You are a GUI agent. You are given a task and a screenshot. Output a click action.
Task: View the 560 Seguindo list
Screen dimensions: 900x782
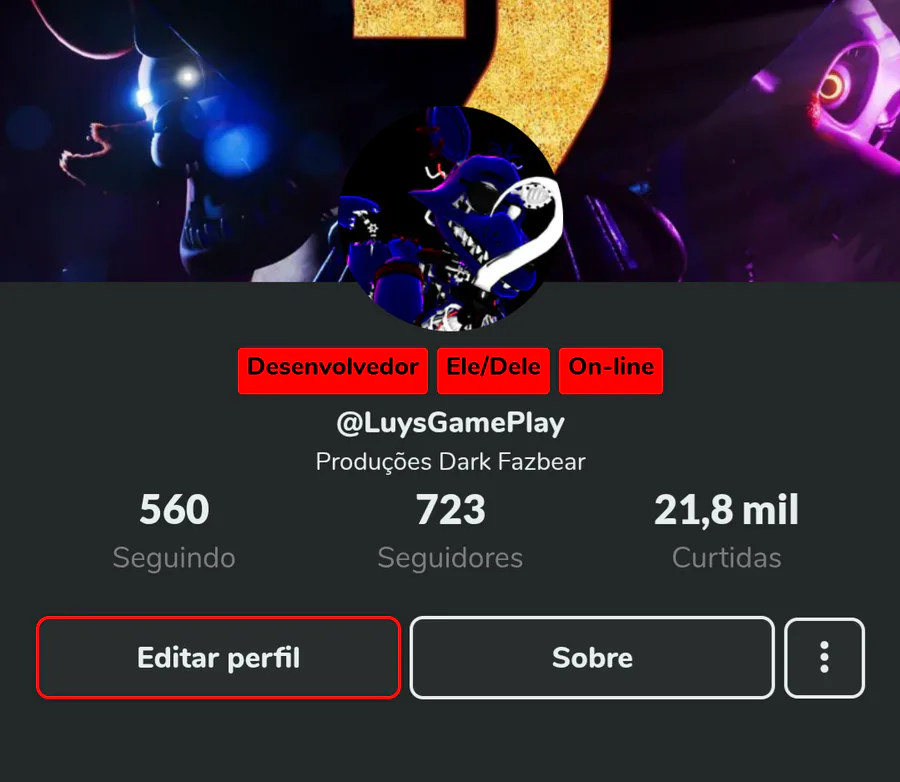tap(174, 532)
